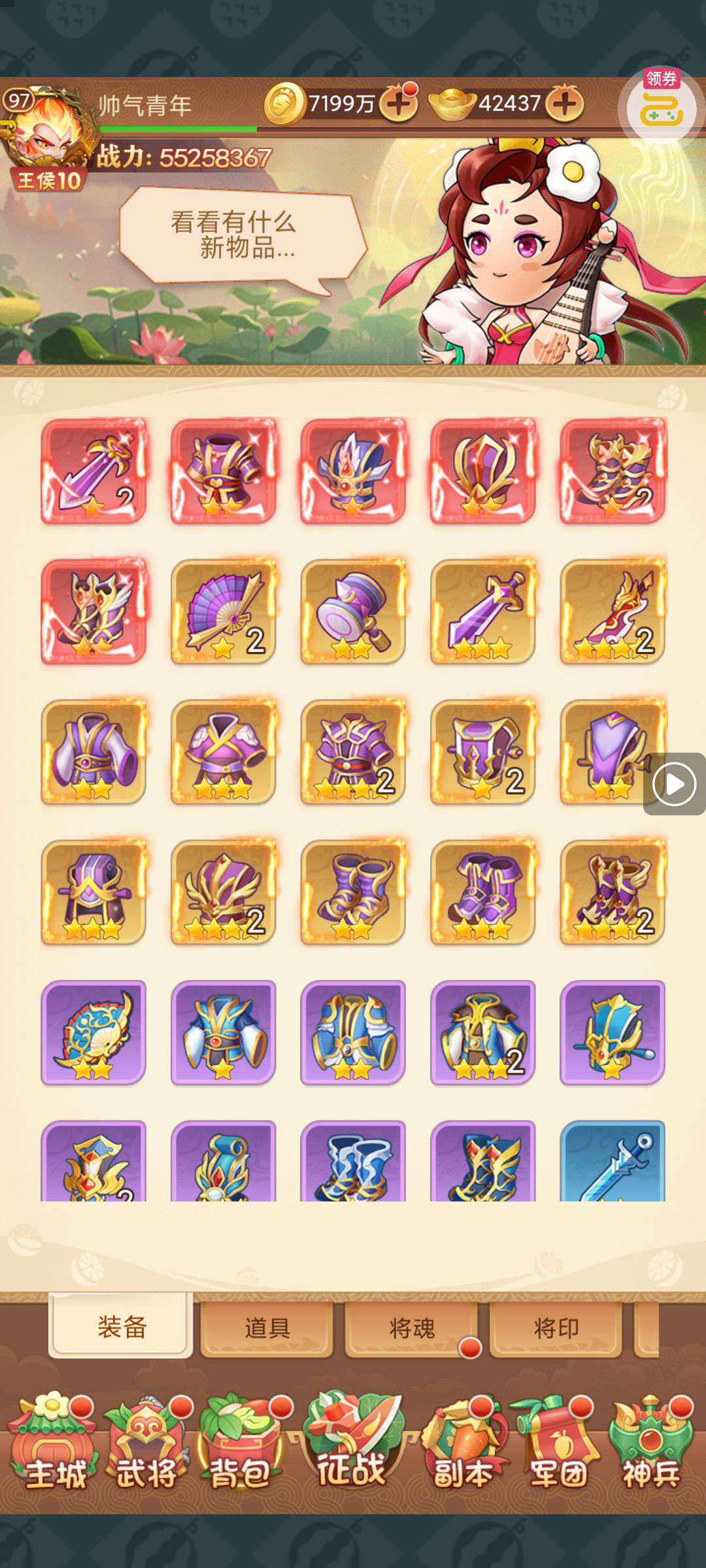The width and height of the screenshot is (706, 1568).
Task: Switch to the 道具 tab
Action: (x=267, y=1328)
